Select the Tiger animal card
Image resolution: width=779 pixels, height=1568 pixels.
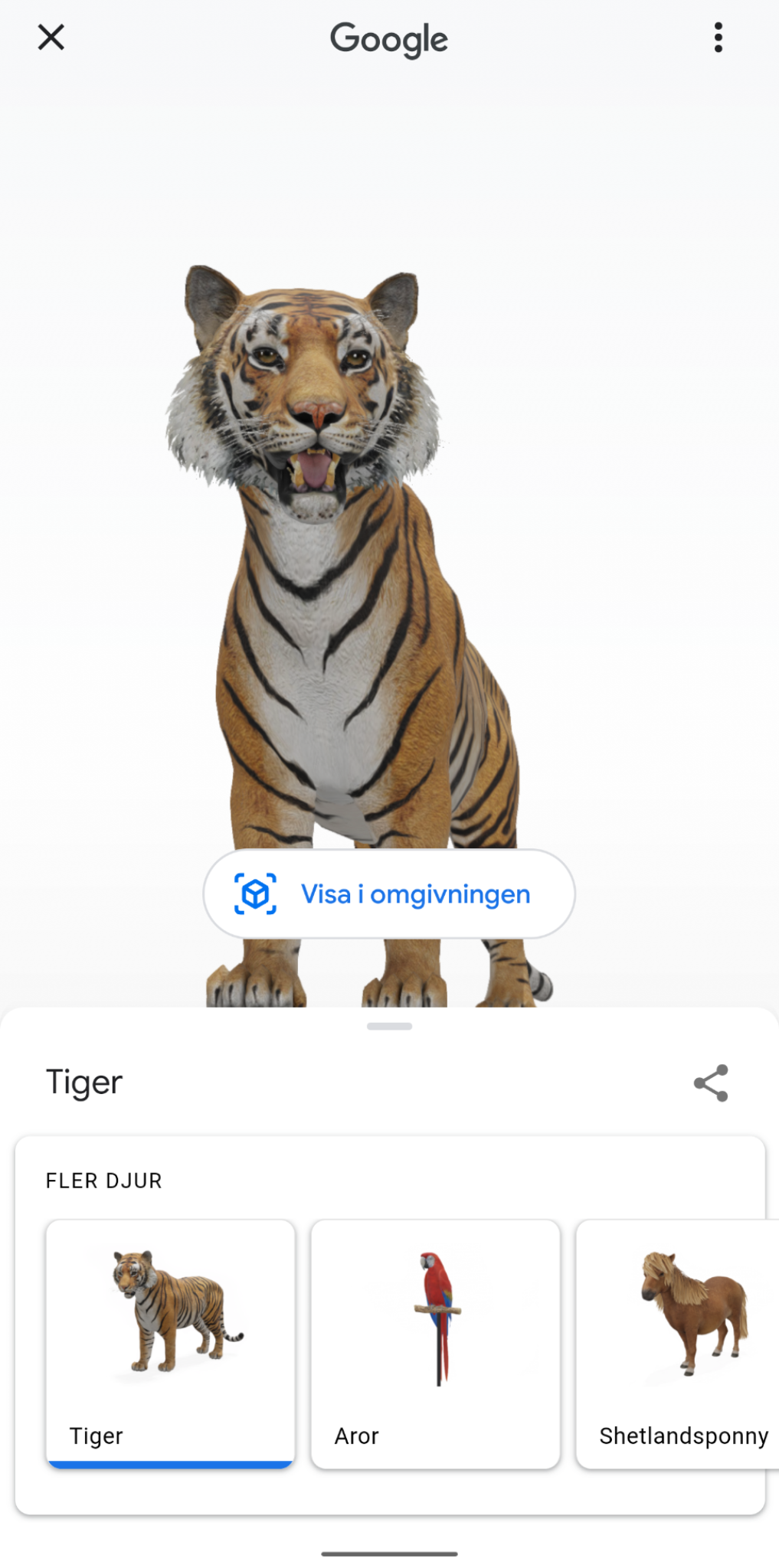[170, 1344]
